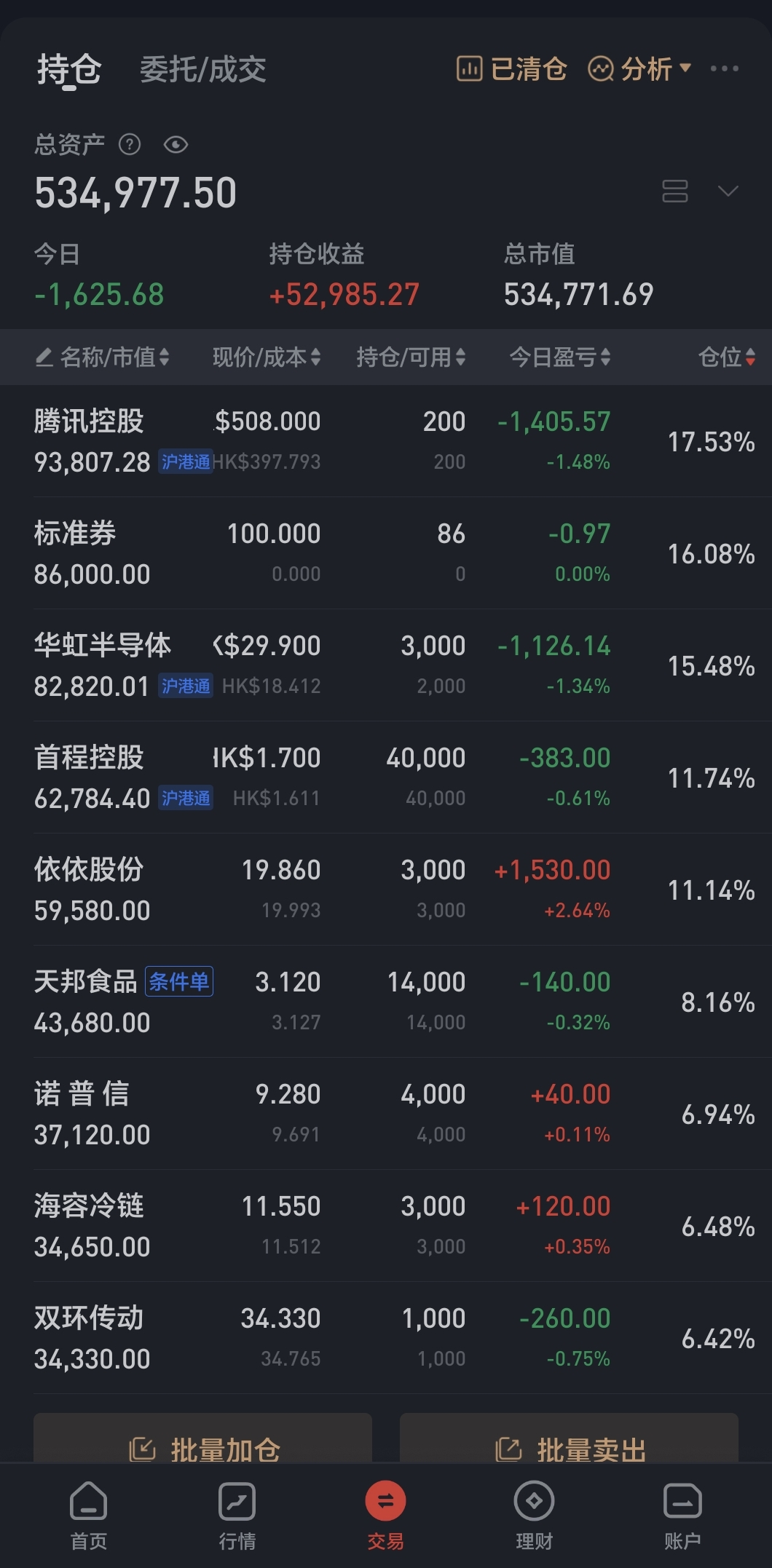Hide the total assets amount

[x=176, y=145]
